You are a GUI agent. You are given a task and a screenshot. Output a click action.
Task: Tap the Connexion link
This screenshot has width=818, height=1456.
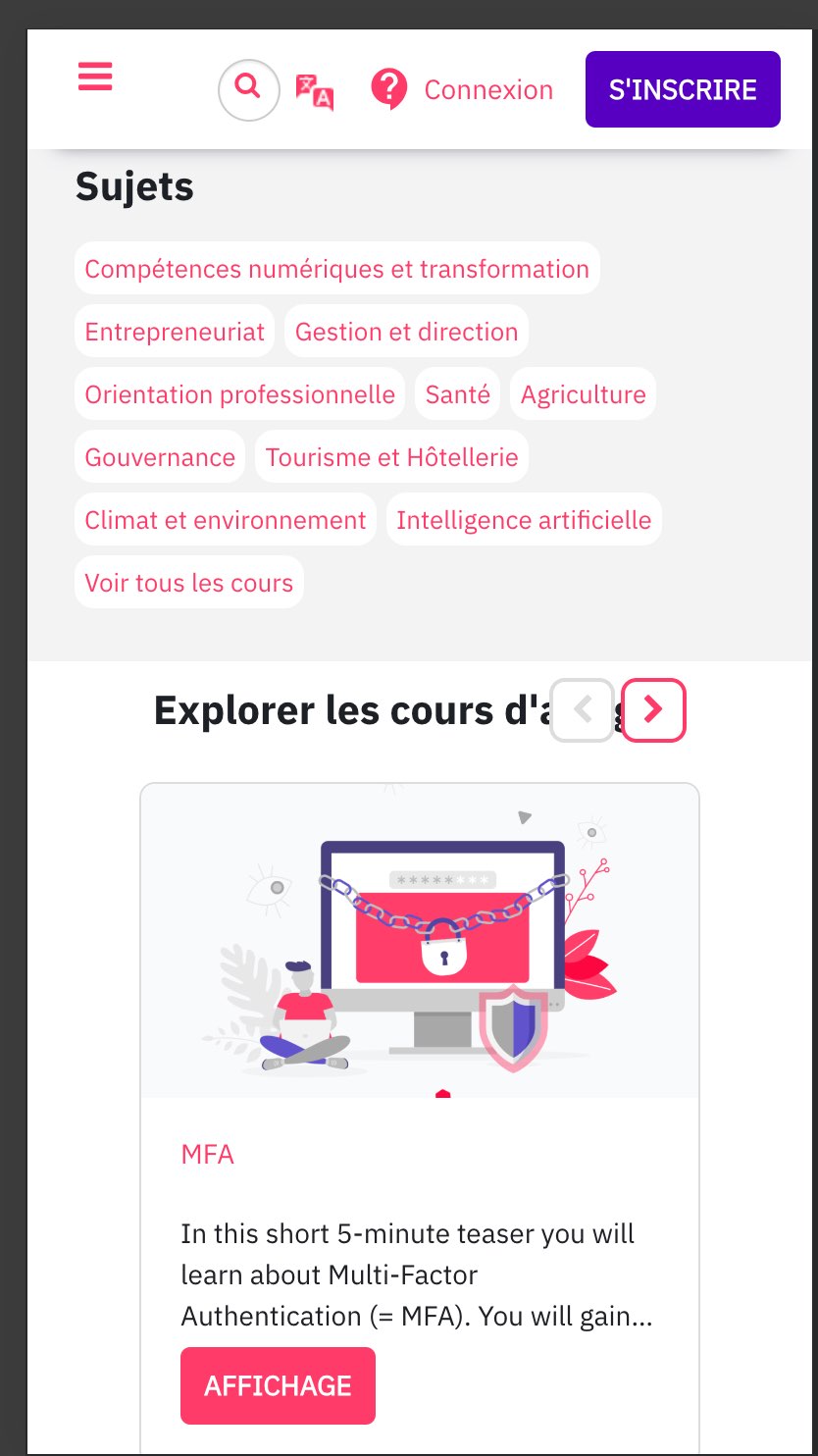pos(488,90)
